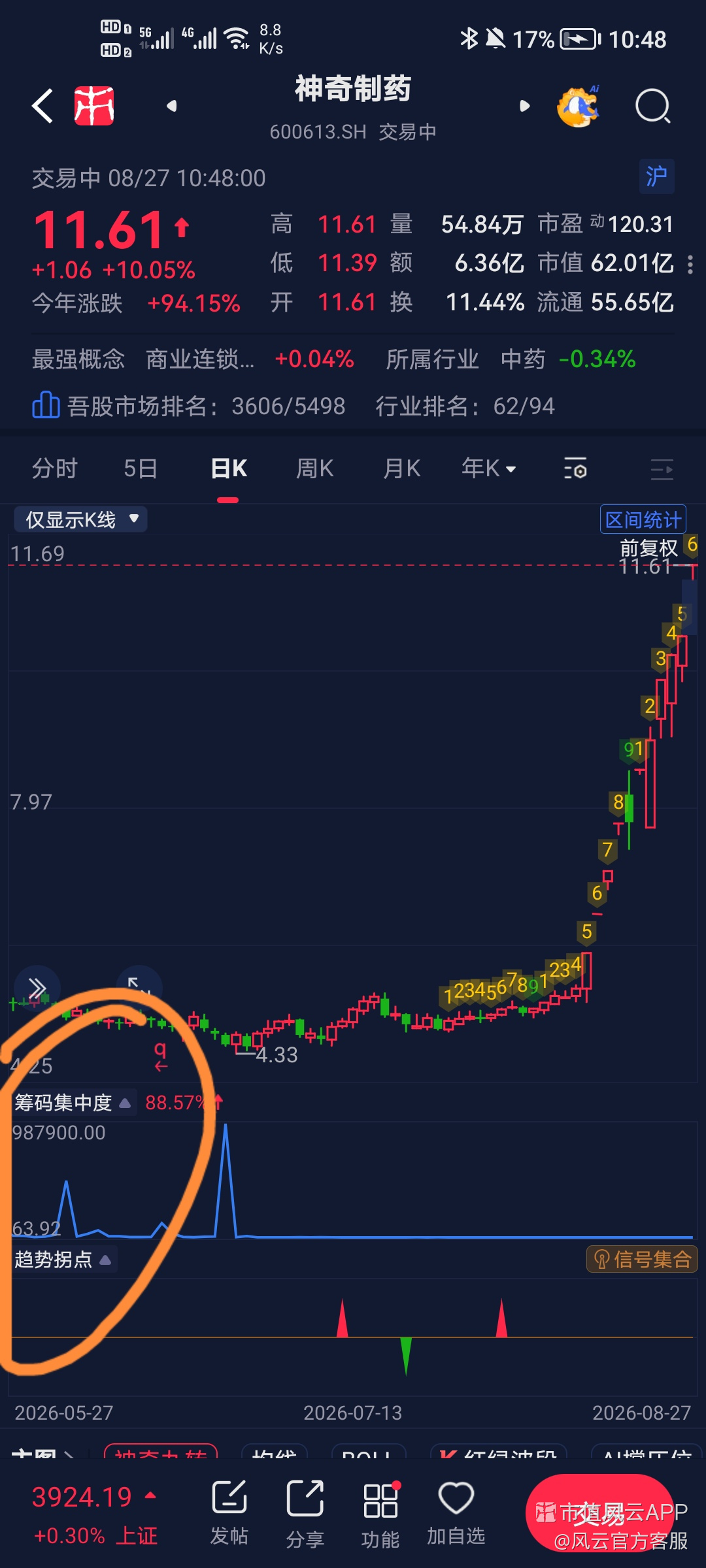The width and height of the screenshot is (706, 1568).
Task: Open the AI assistant mascot icon
Action: (579, 106)
